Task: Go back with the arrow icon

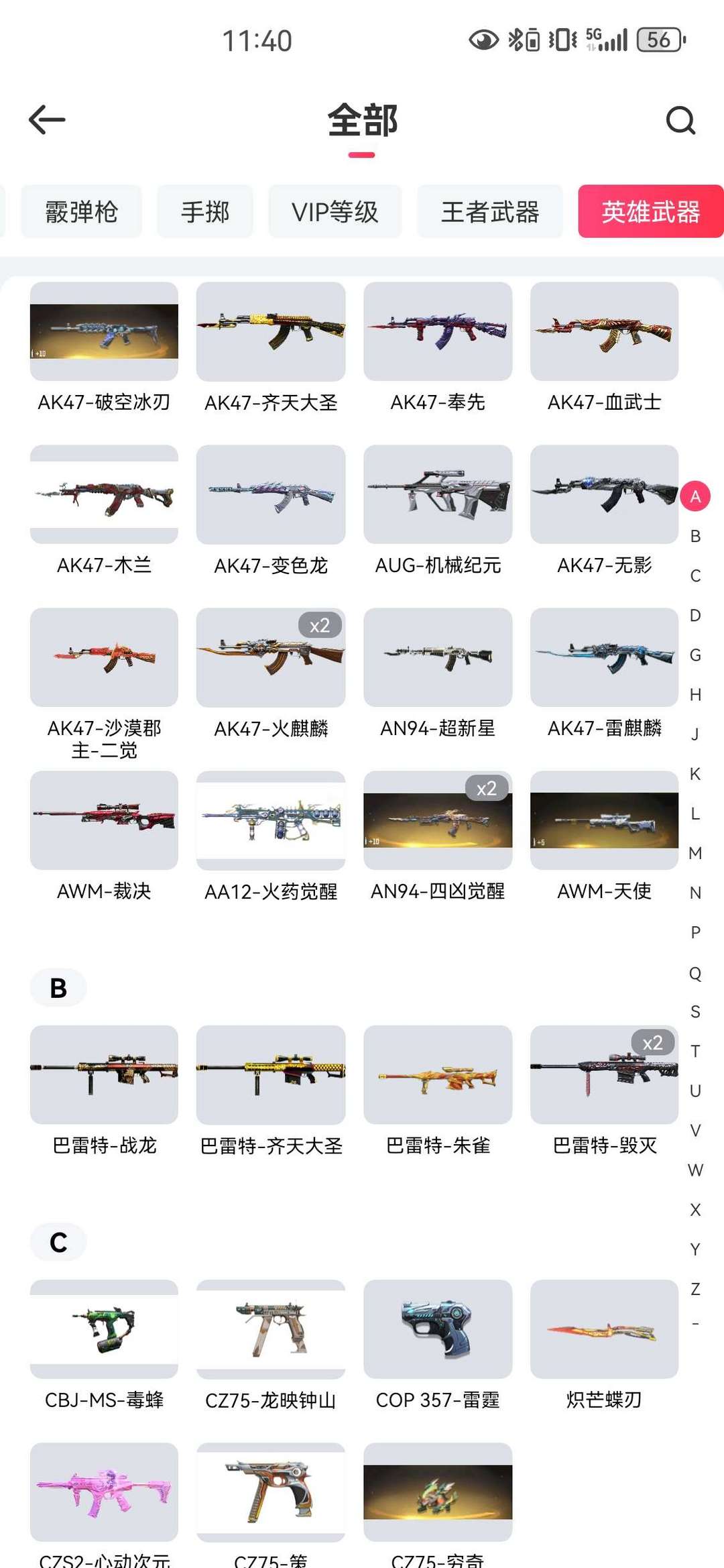Action: (47, 120)
